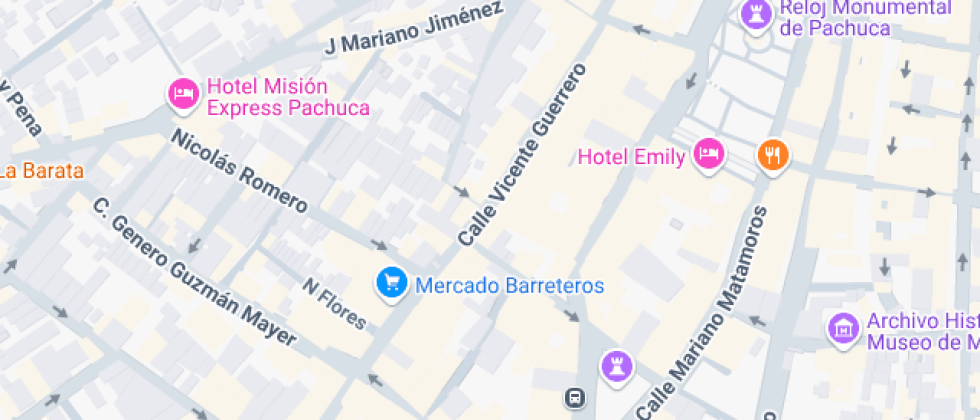Select the Hotel Emily pin
980x420 pixels.
tap(710, 154)
